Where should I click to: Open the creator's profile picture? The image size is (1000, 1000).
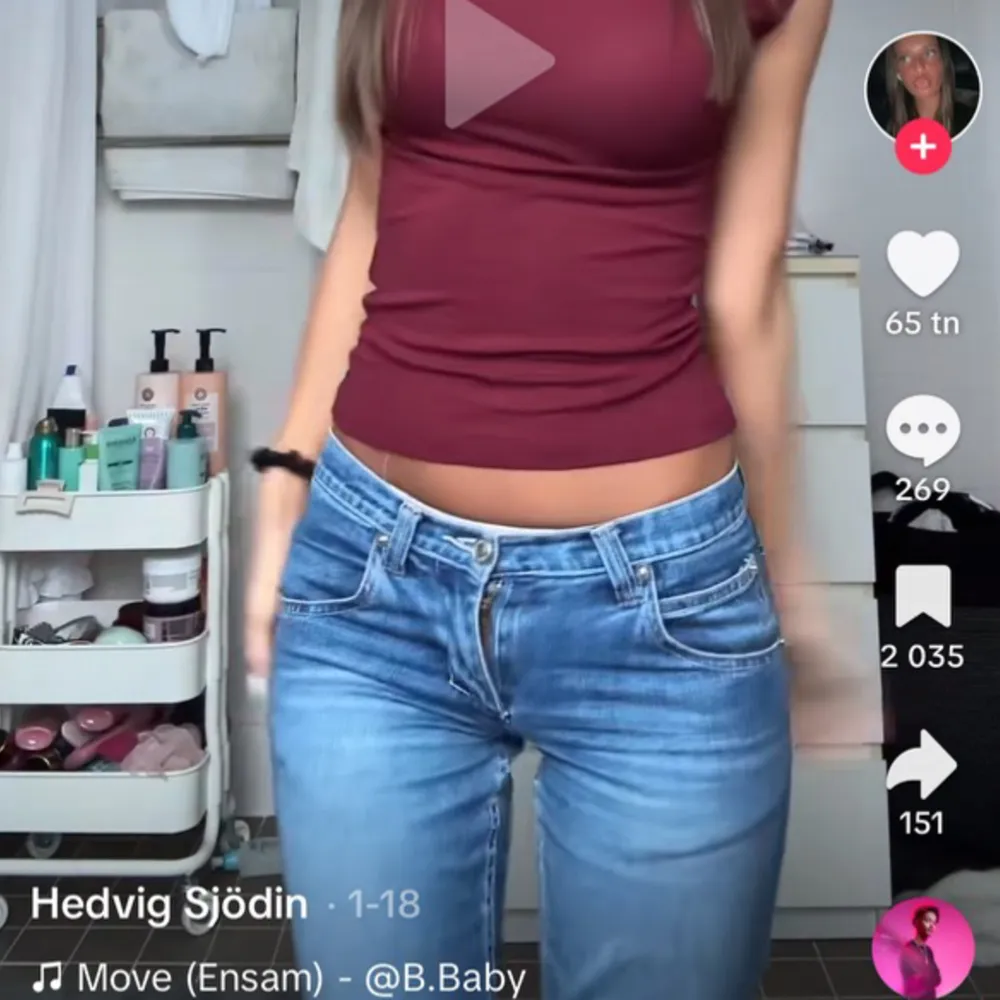[922, 84]
